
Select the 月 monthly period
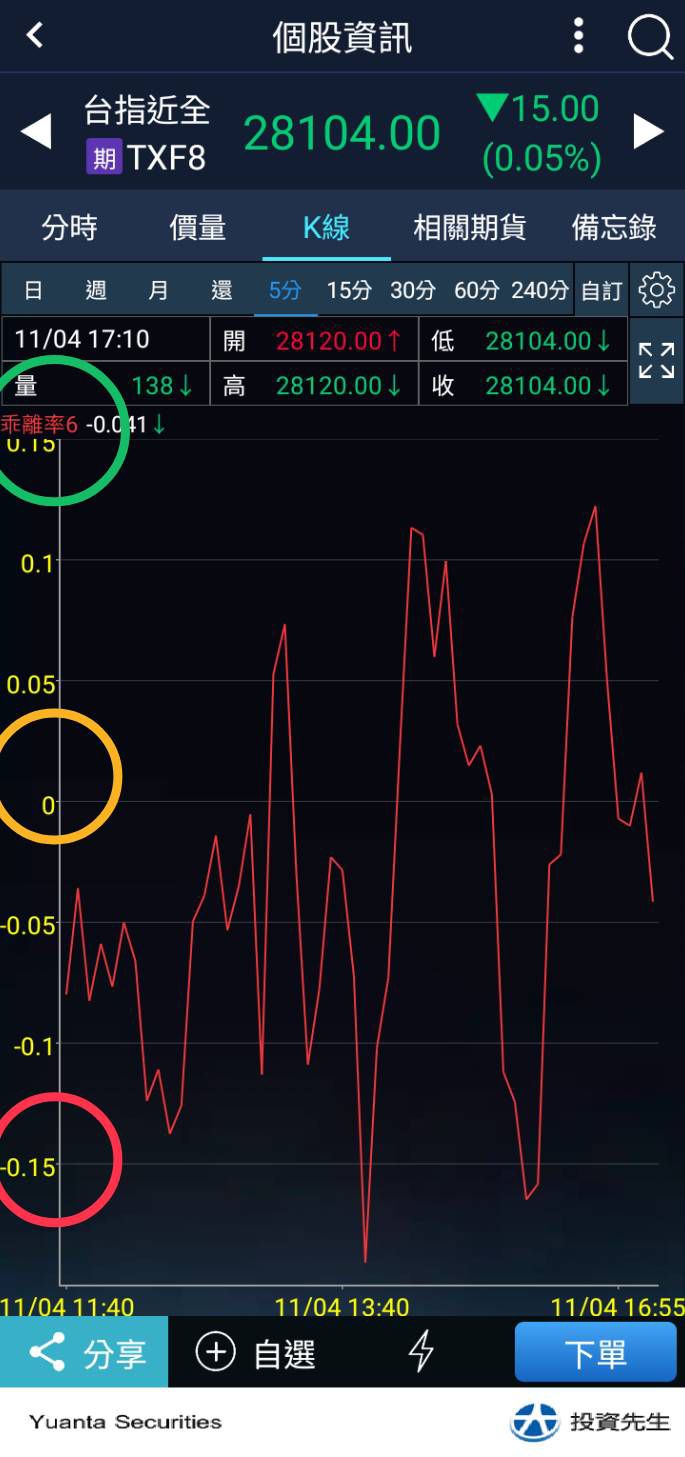click(x=158, y=290)
